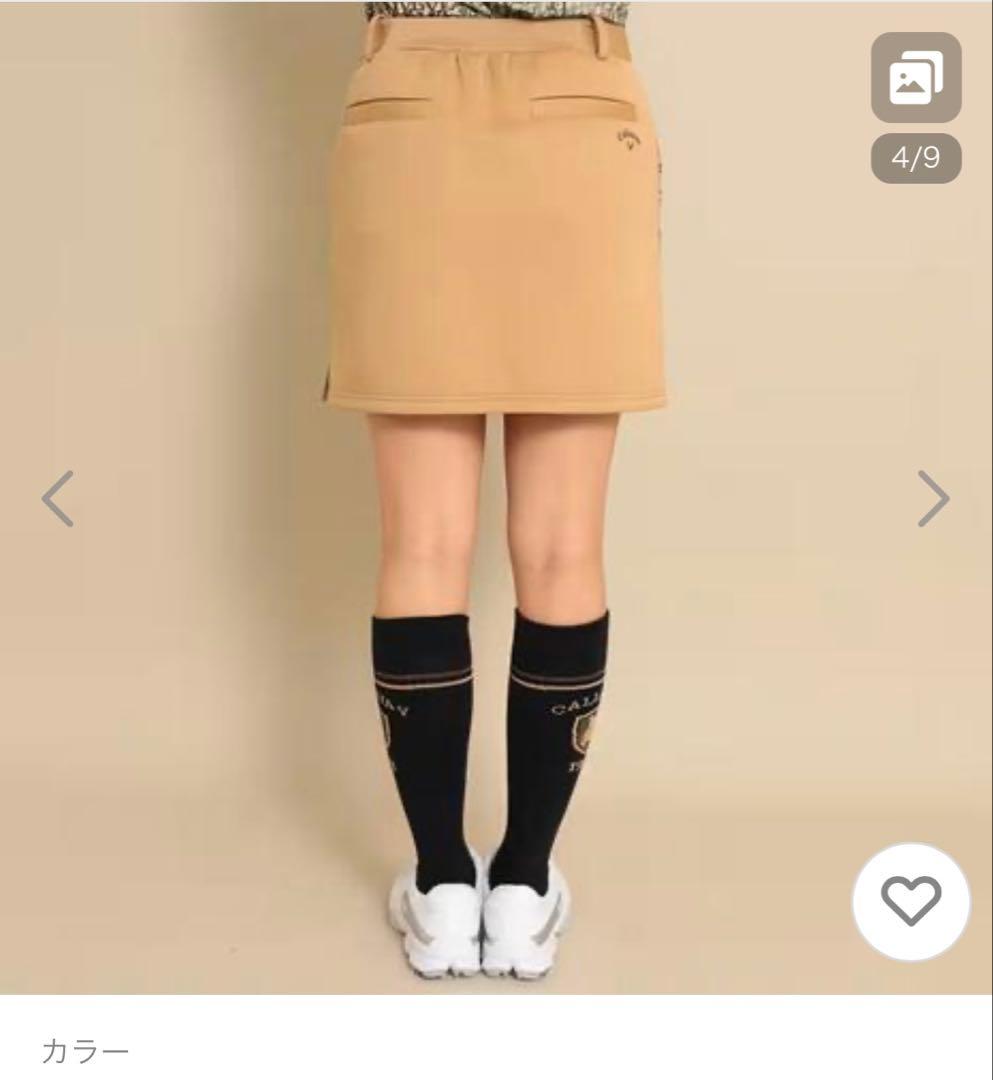Open the color details section
993x1080 pixels.
click(x=85, y=1052)
